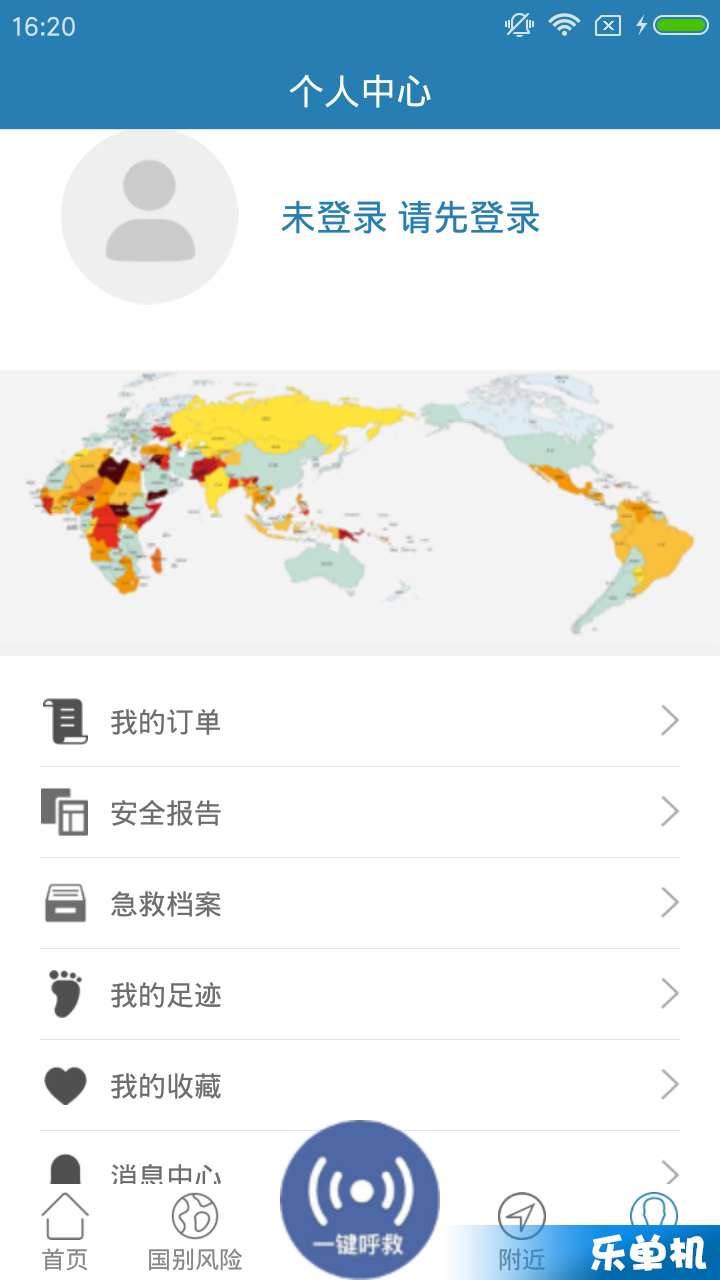Screen dimensions: 720x1280
Task: Open 我的收藏 row
Action: [x=360, y=1086]
